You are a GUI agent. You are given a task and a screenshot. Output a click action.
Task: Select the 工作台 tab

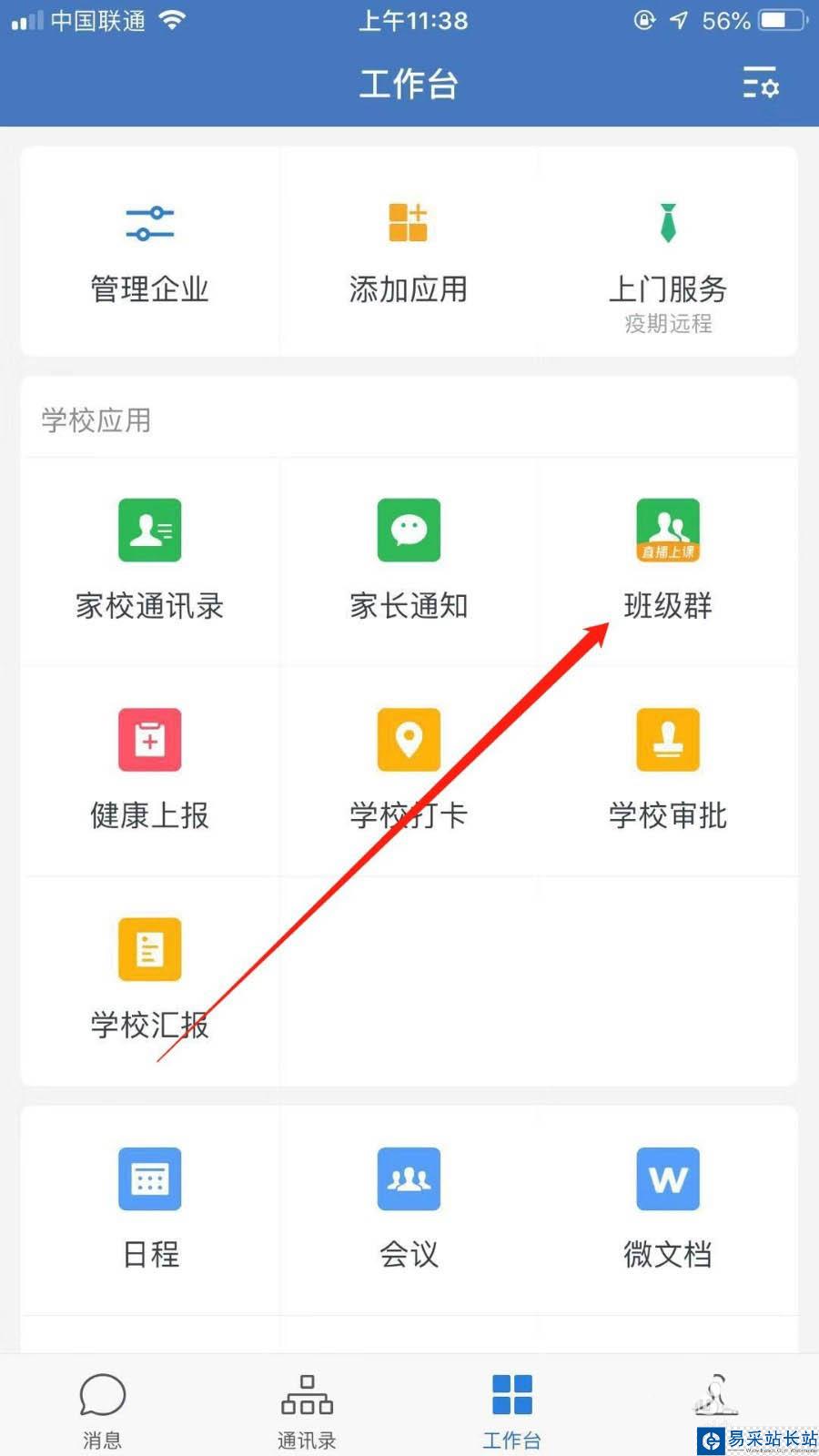point(511,1409)
